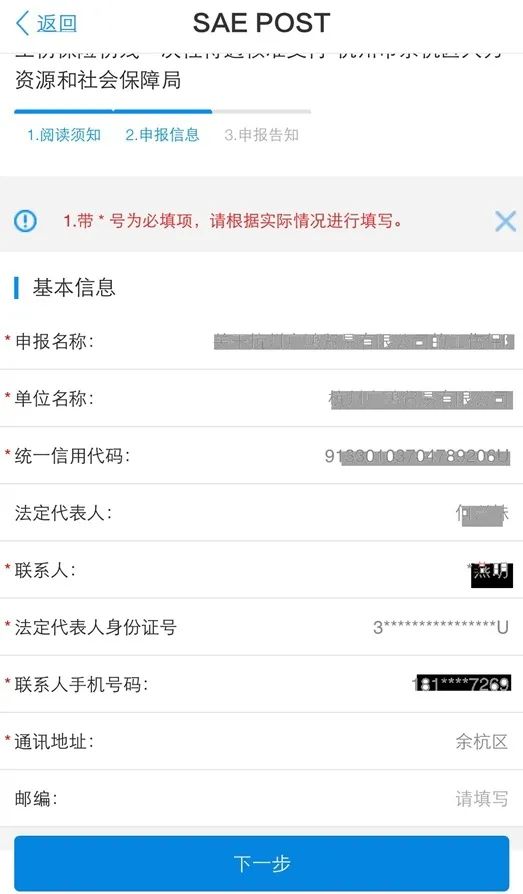Edit the 申报名称 field

(x=261, y=341)
